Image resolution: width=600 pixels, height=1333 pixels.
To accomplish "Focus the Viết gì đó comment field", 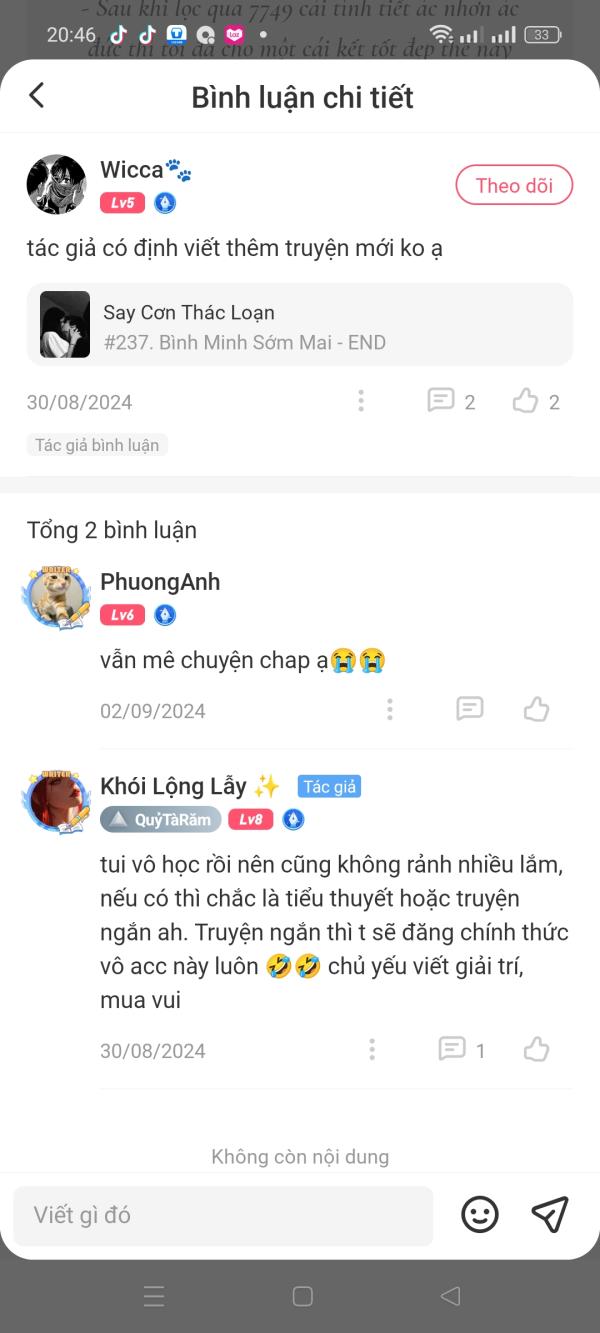I will [x=223, y=1215].
